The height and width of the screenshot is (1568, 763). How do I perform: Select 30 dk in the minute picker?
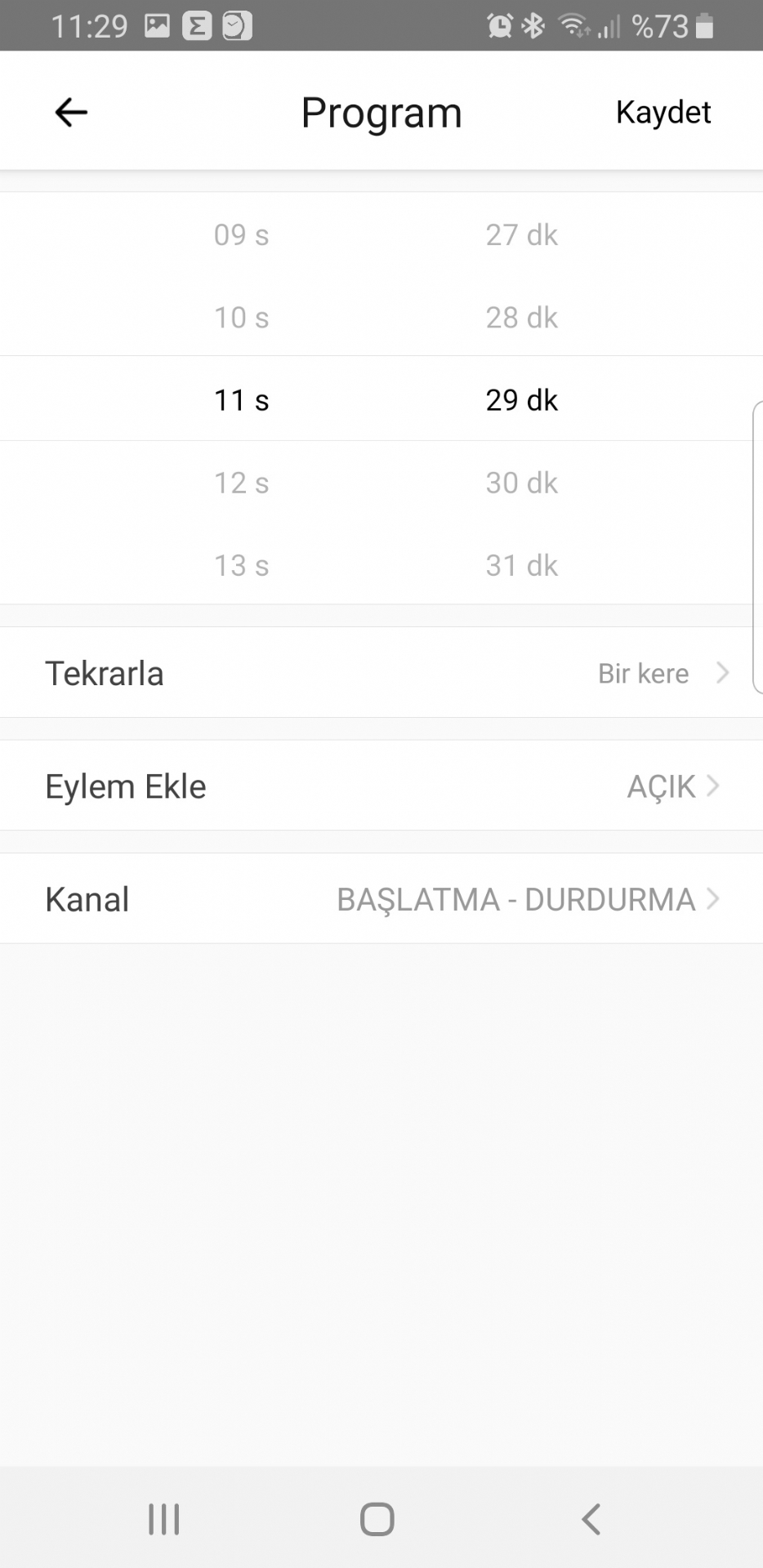click(x=522, y=483)
